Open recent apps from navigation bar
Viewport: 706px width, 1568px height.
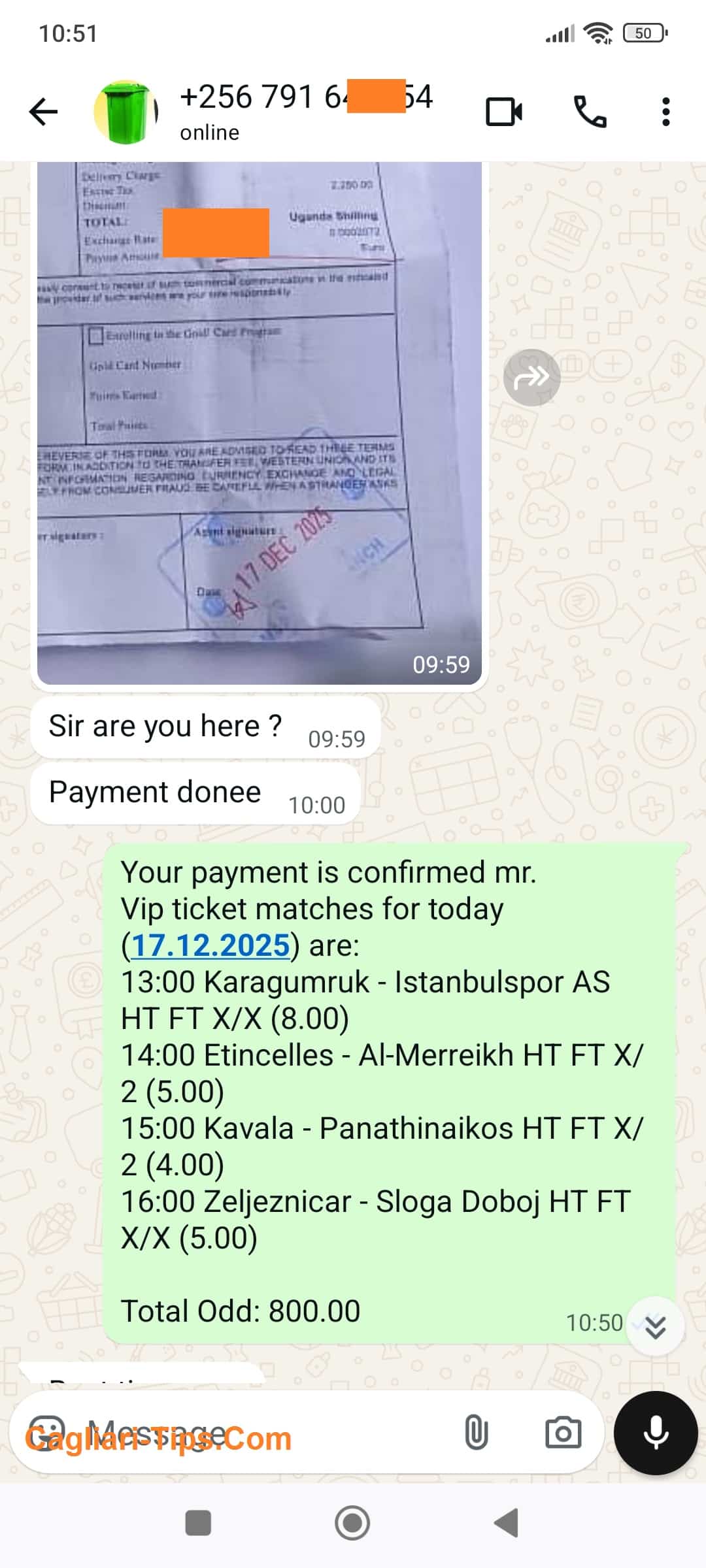[x=198, y=1523]
